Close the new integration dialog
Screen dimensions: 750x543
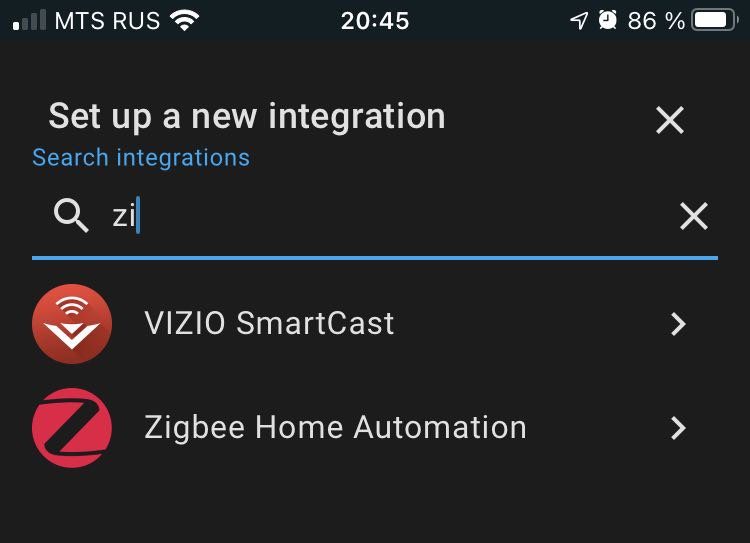click(x=669, y=121)
